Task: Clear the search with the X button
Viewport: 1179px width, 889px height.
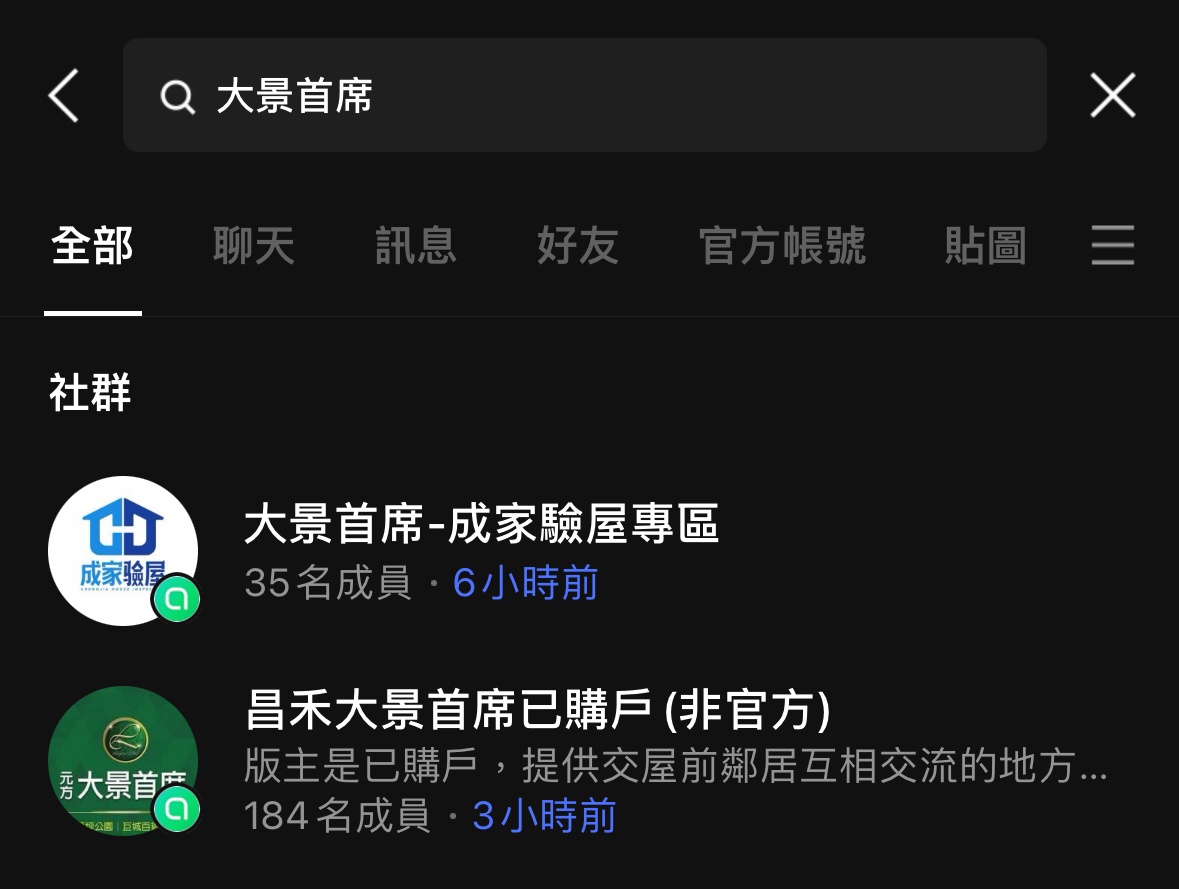Action: click(1112, 96)
